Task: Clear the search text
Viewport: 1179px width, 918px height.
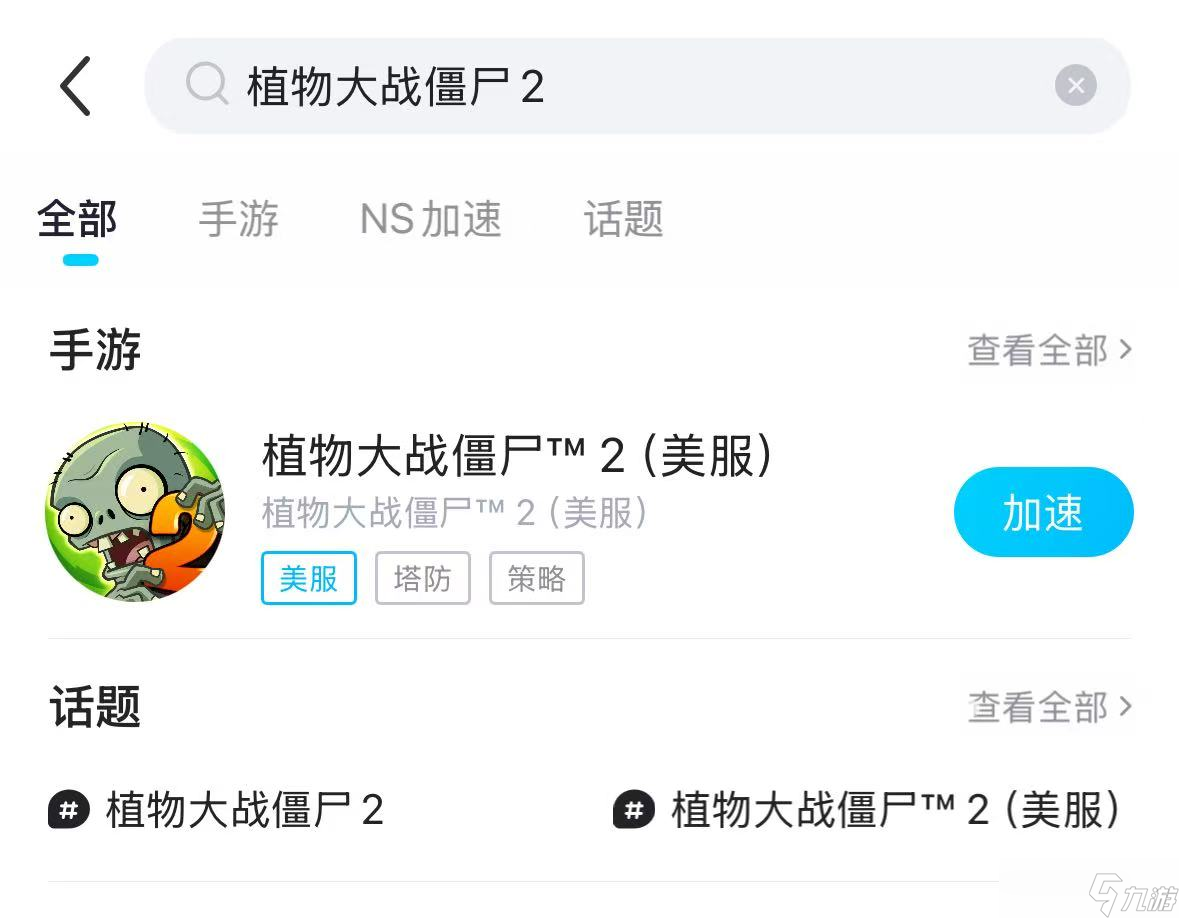Action: 1075,86
